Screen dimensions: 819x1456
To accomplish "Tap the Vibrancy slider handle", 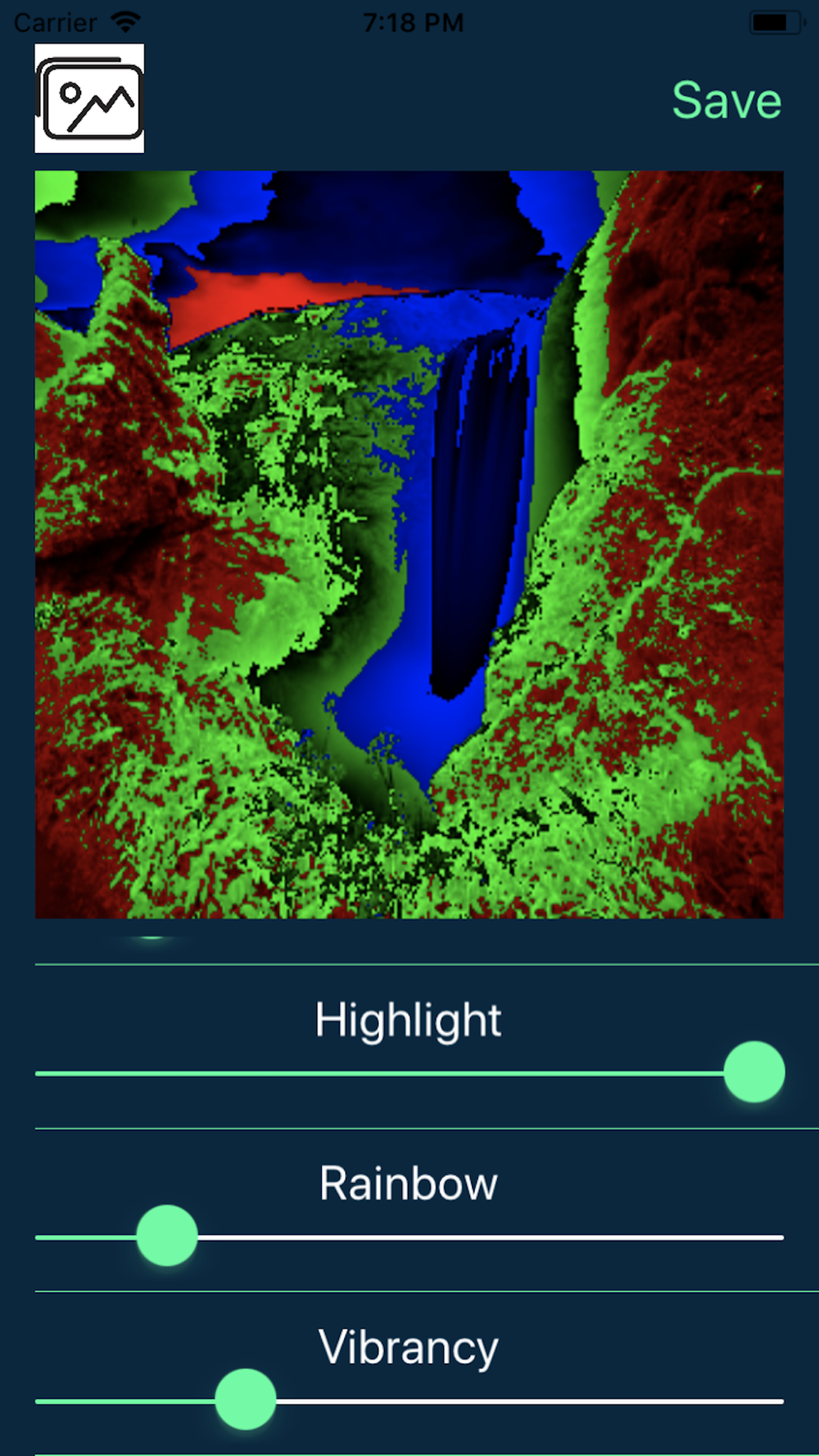I will [x=246, y=1399].
